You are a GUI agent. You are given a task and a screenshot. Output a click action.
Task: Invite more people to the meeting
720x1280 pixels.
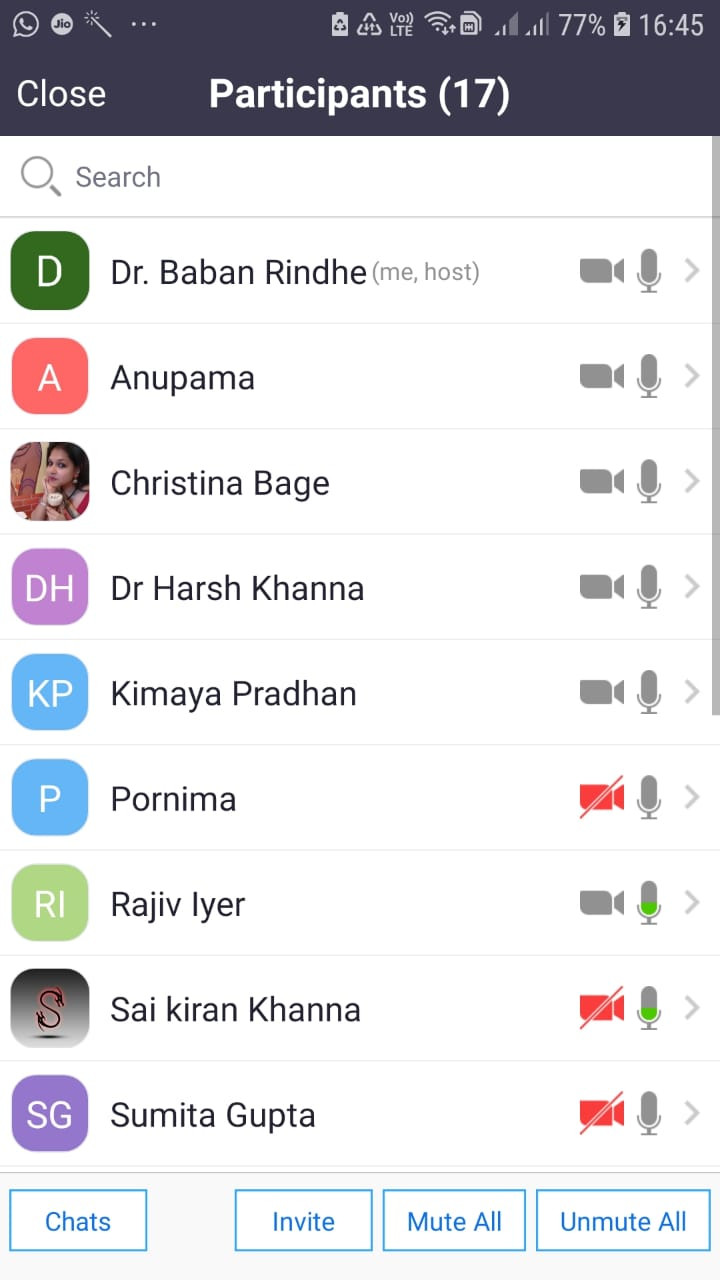[x=303, y=1221]
